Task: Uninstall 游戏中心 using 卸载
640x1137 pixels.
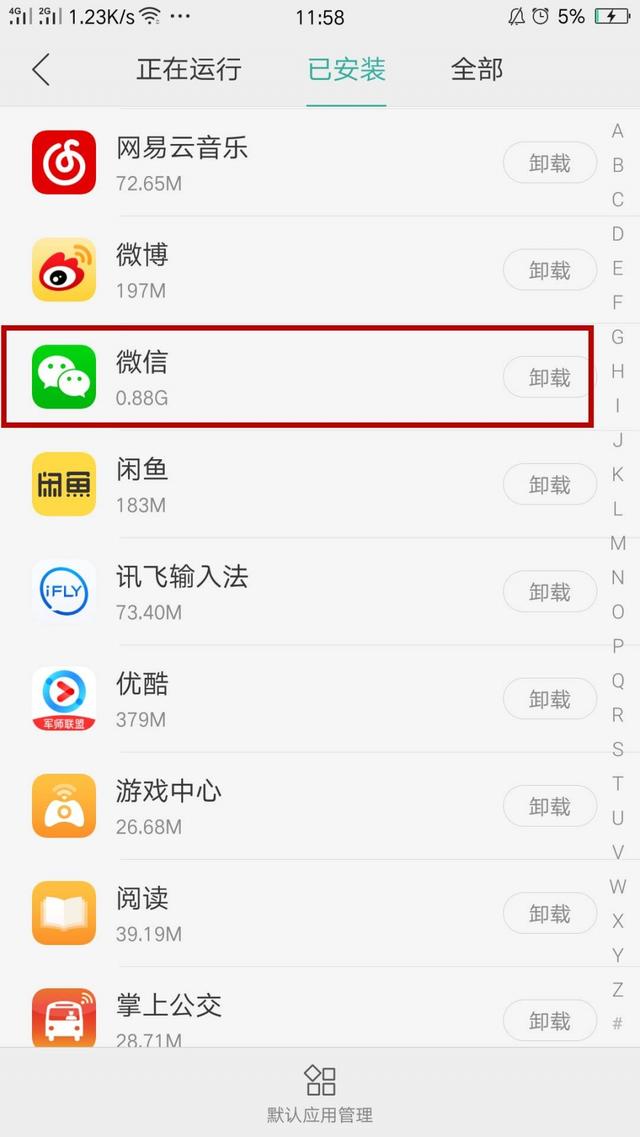Action: [549, 806]
